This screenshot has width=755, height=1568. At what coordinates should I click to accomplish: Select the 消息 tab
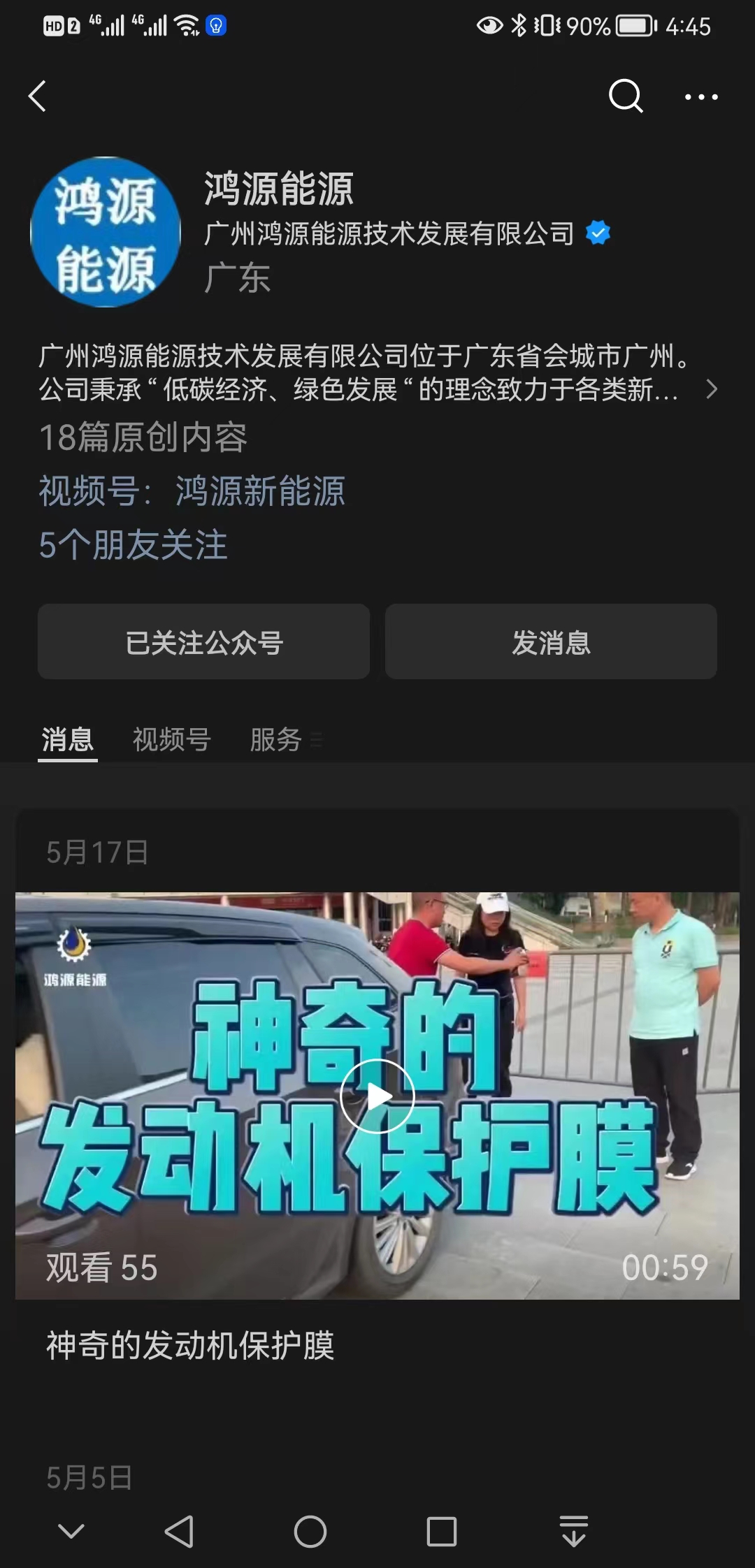click(x=67, y=739)
